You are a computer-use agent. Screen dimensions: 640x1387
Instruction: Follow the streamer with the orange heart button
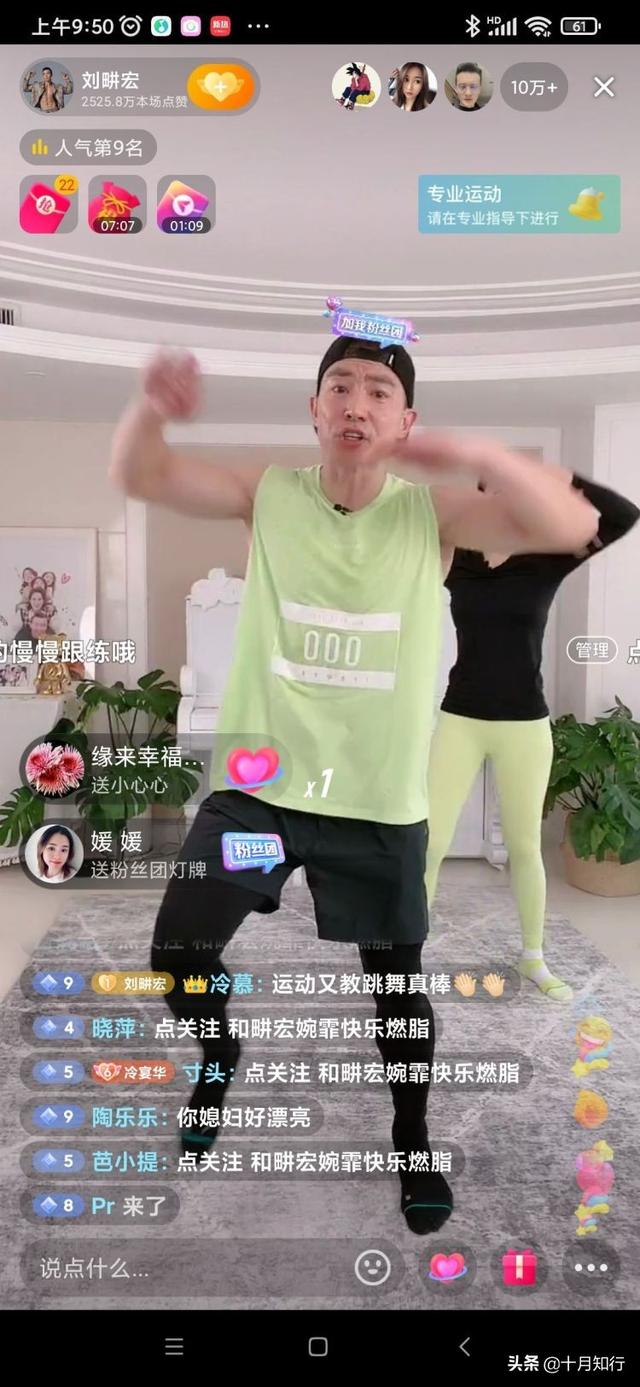point(221,87)
